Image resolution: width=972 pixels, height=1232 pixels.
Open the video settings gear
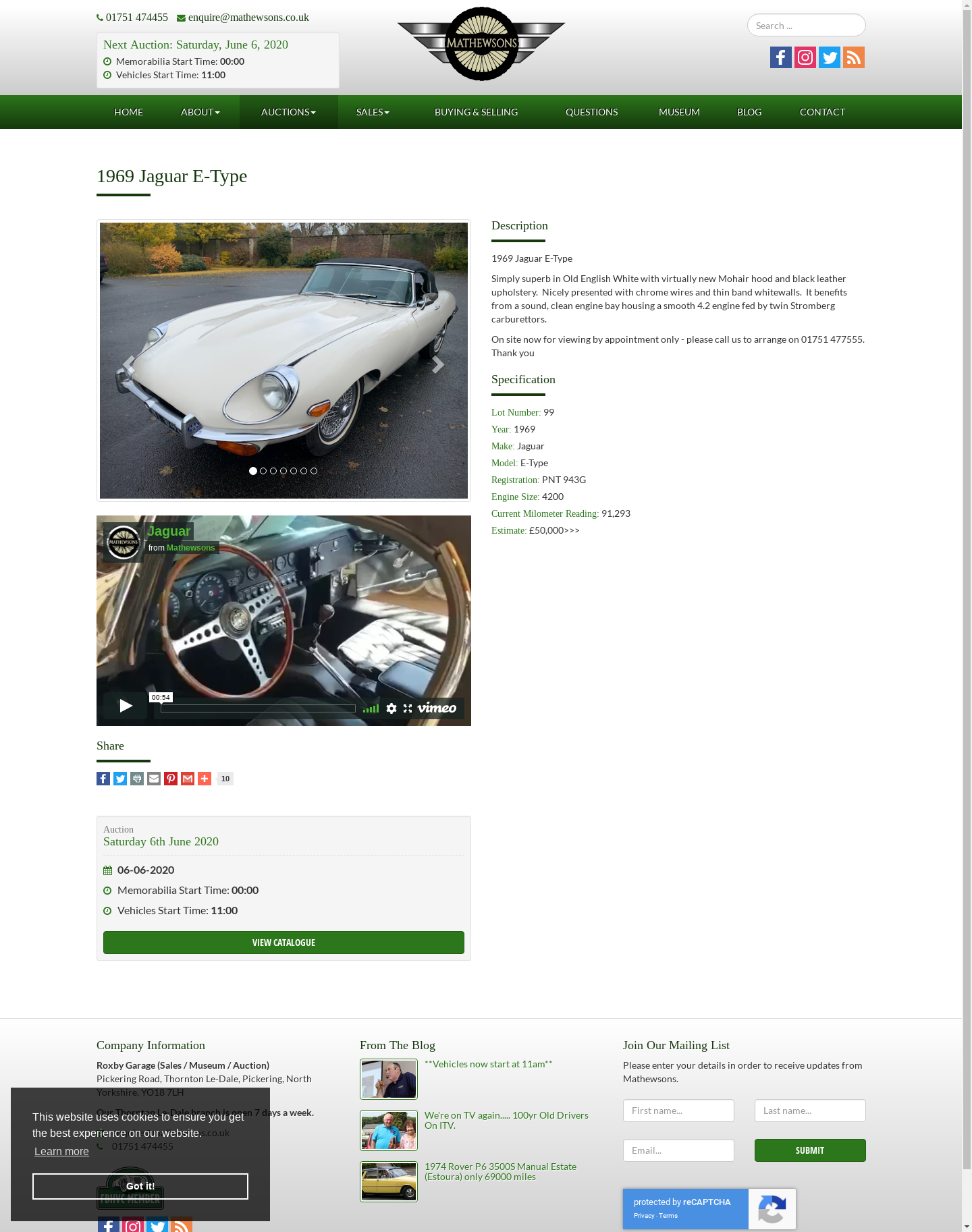(391, 708)
